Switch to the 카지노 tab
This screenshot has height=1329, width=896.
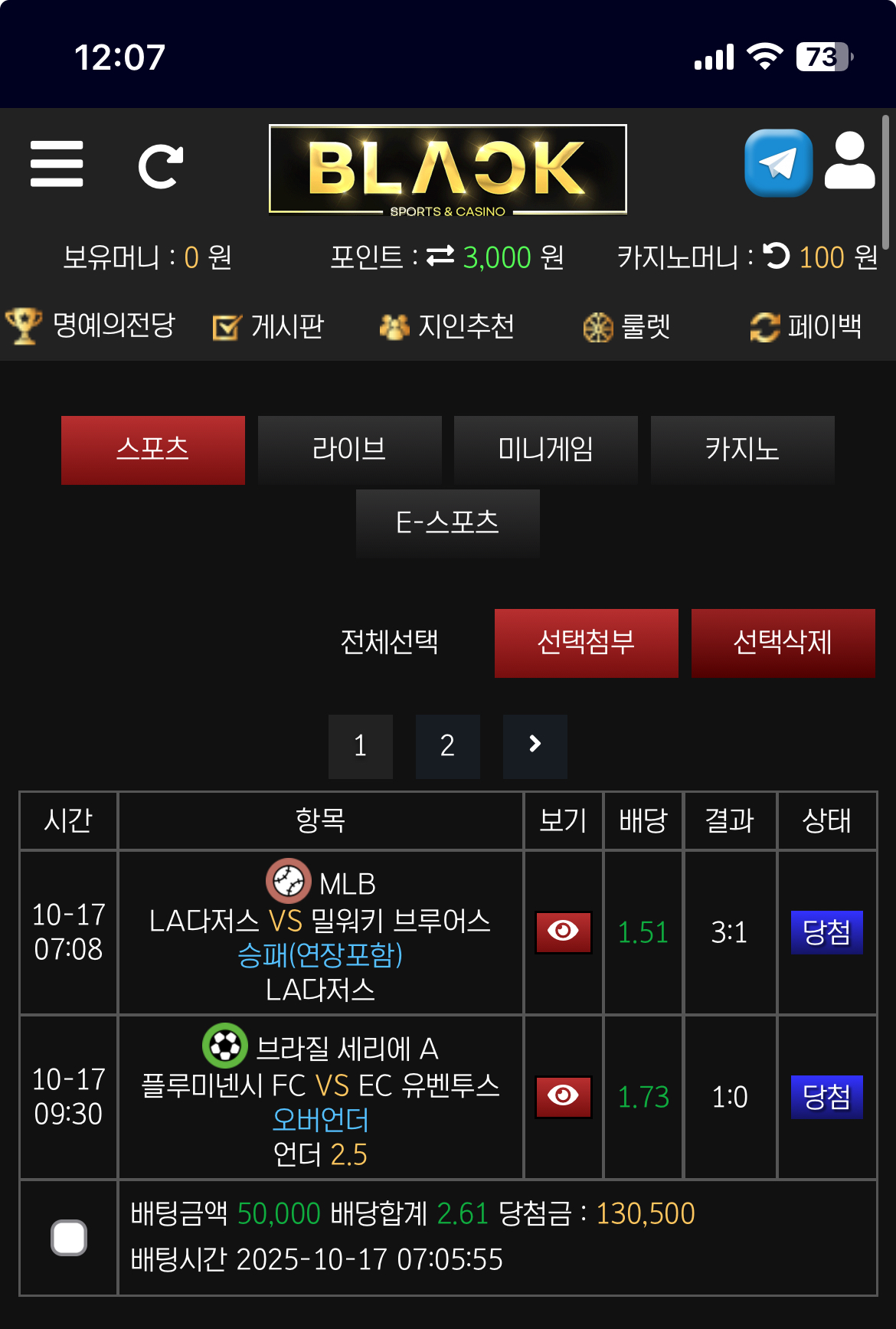coord(742,450)
